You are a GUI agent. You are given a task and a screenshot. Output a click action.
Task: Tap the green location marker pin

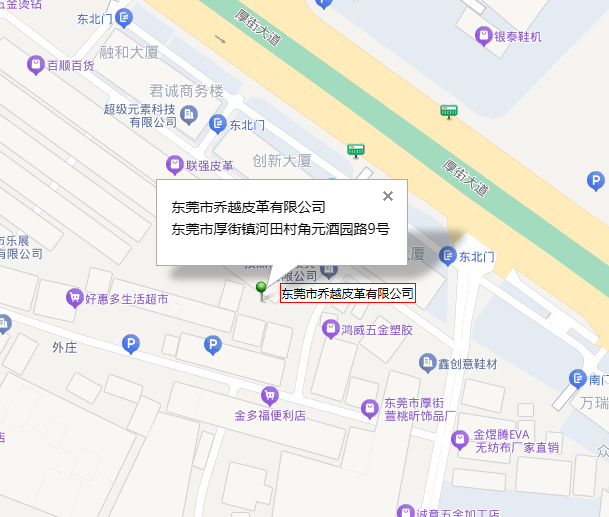pyautogui.click(x=262, y=290)
